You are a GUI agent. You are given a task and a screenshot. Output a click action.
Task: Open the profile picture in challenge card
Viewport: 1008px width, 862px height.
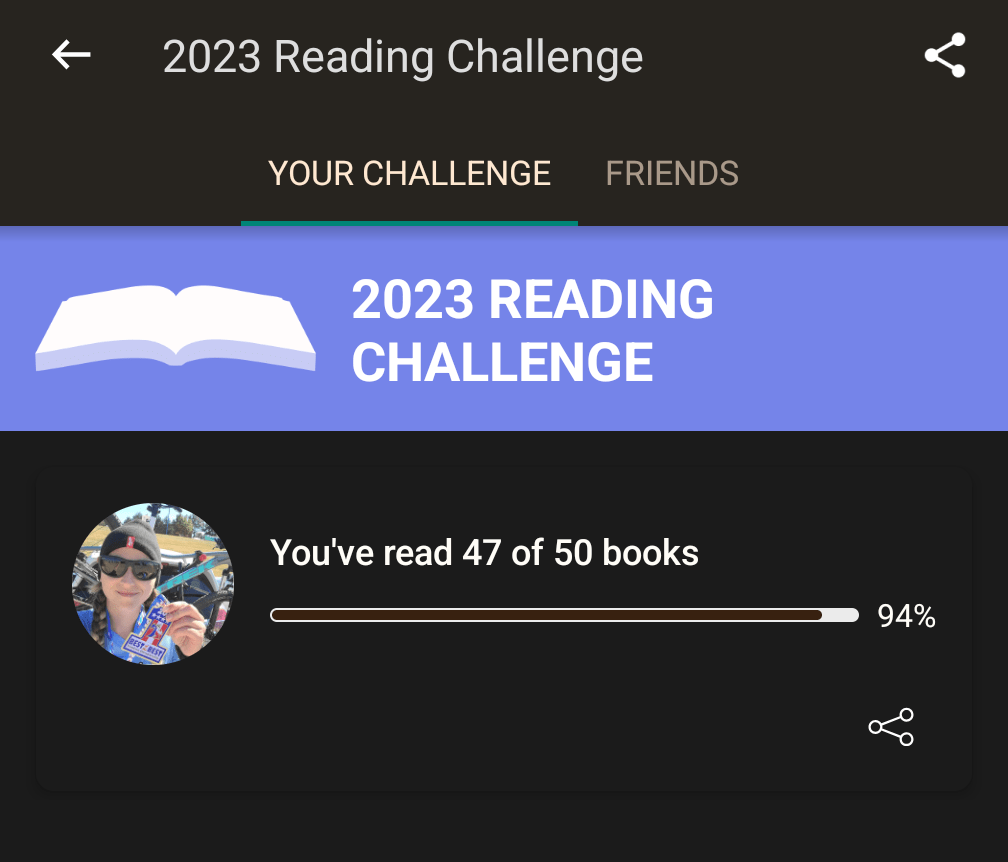[x=153, y=584]
